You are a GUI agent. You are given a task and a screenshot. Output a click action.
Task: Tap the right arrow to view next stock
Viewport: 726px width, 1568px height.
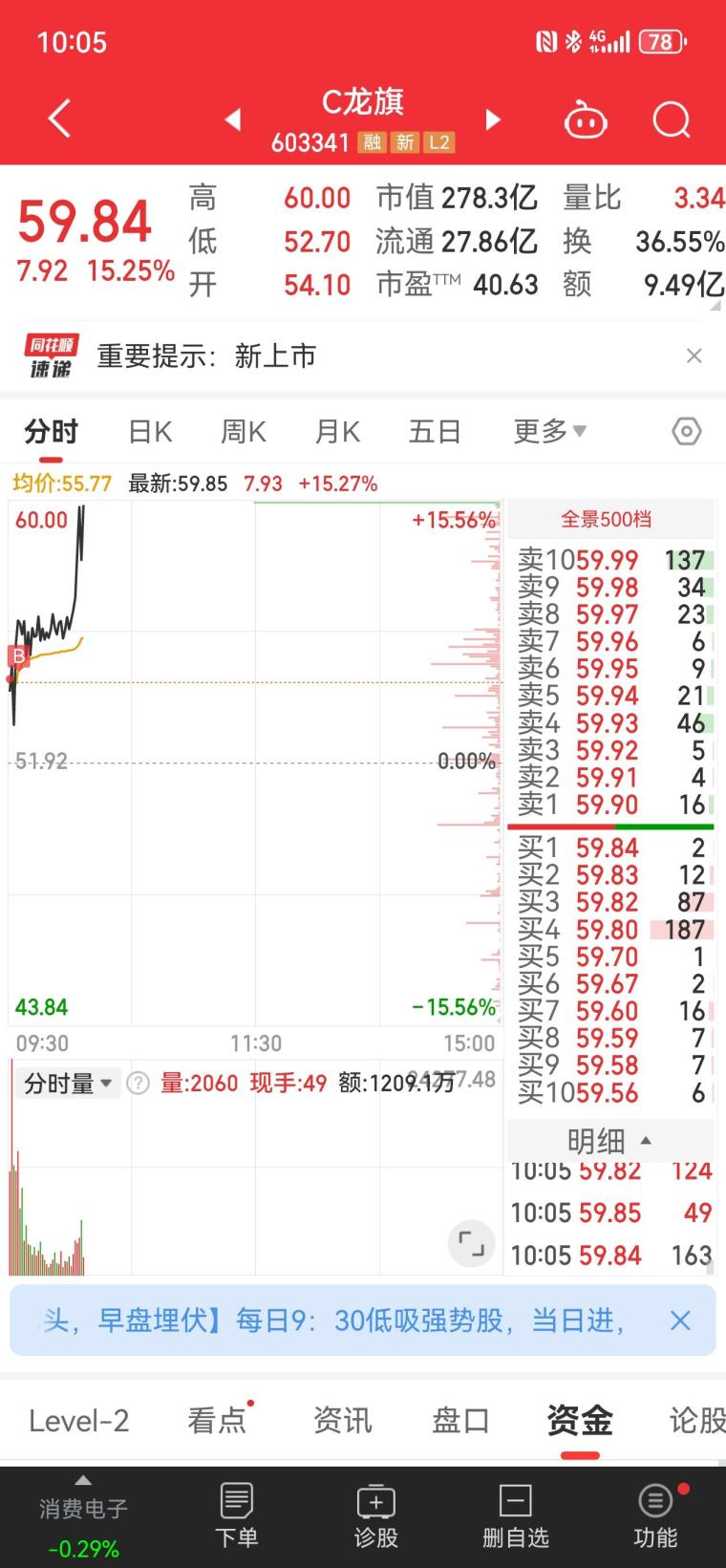coord(492,119)
